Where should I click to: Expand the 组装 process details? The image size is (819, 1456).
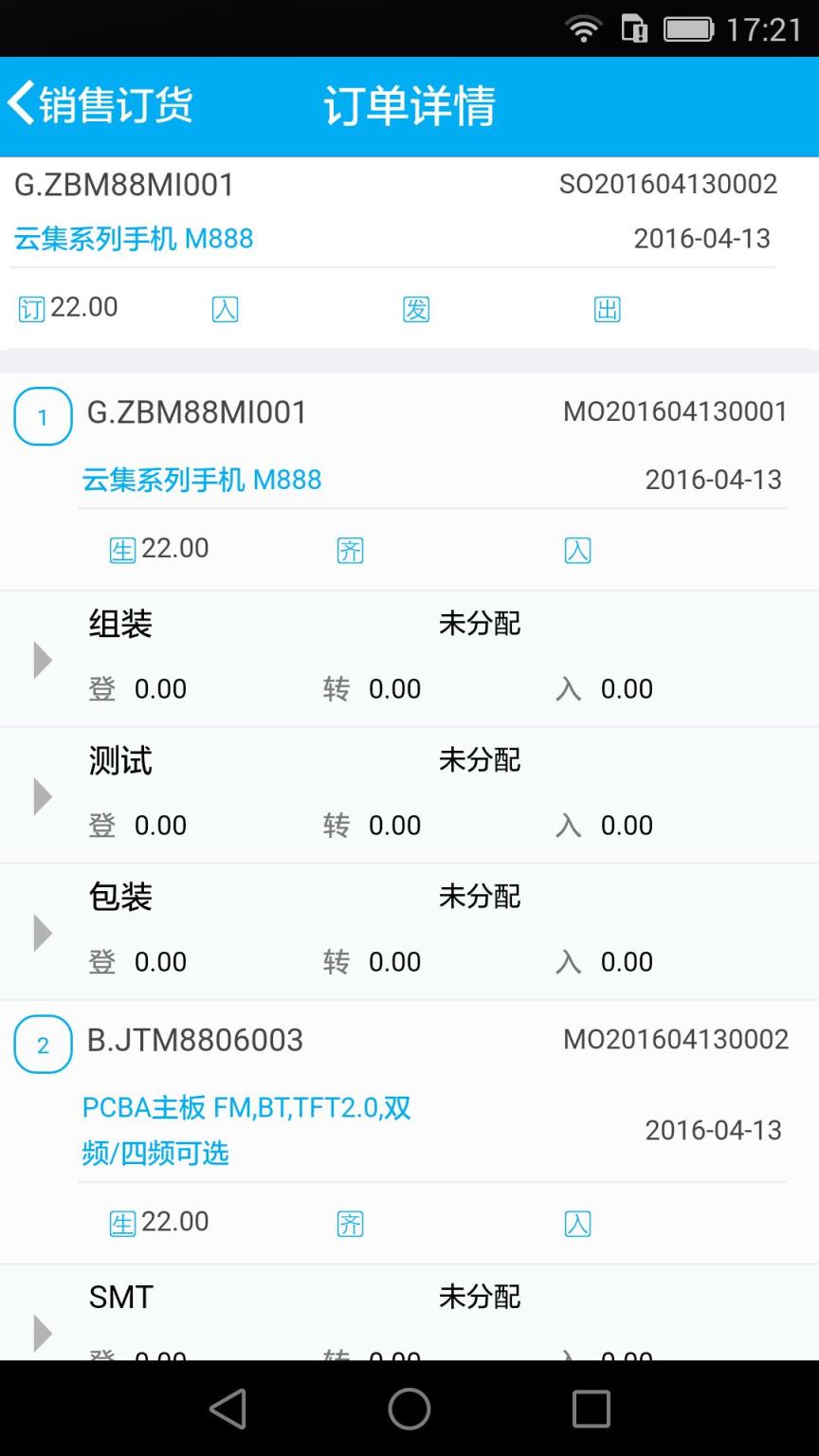[x=41, y=659]
